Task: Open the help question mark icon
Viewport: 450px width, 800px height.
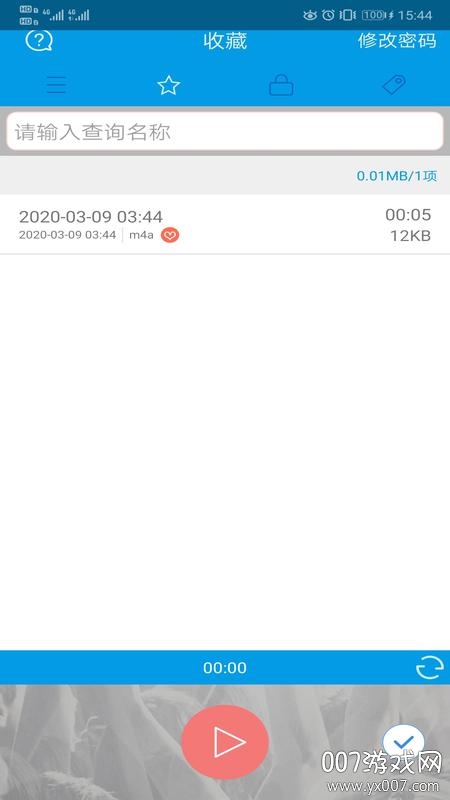Action: pyautogui.click(x=39, y=40)
